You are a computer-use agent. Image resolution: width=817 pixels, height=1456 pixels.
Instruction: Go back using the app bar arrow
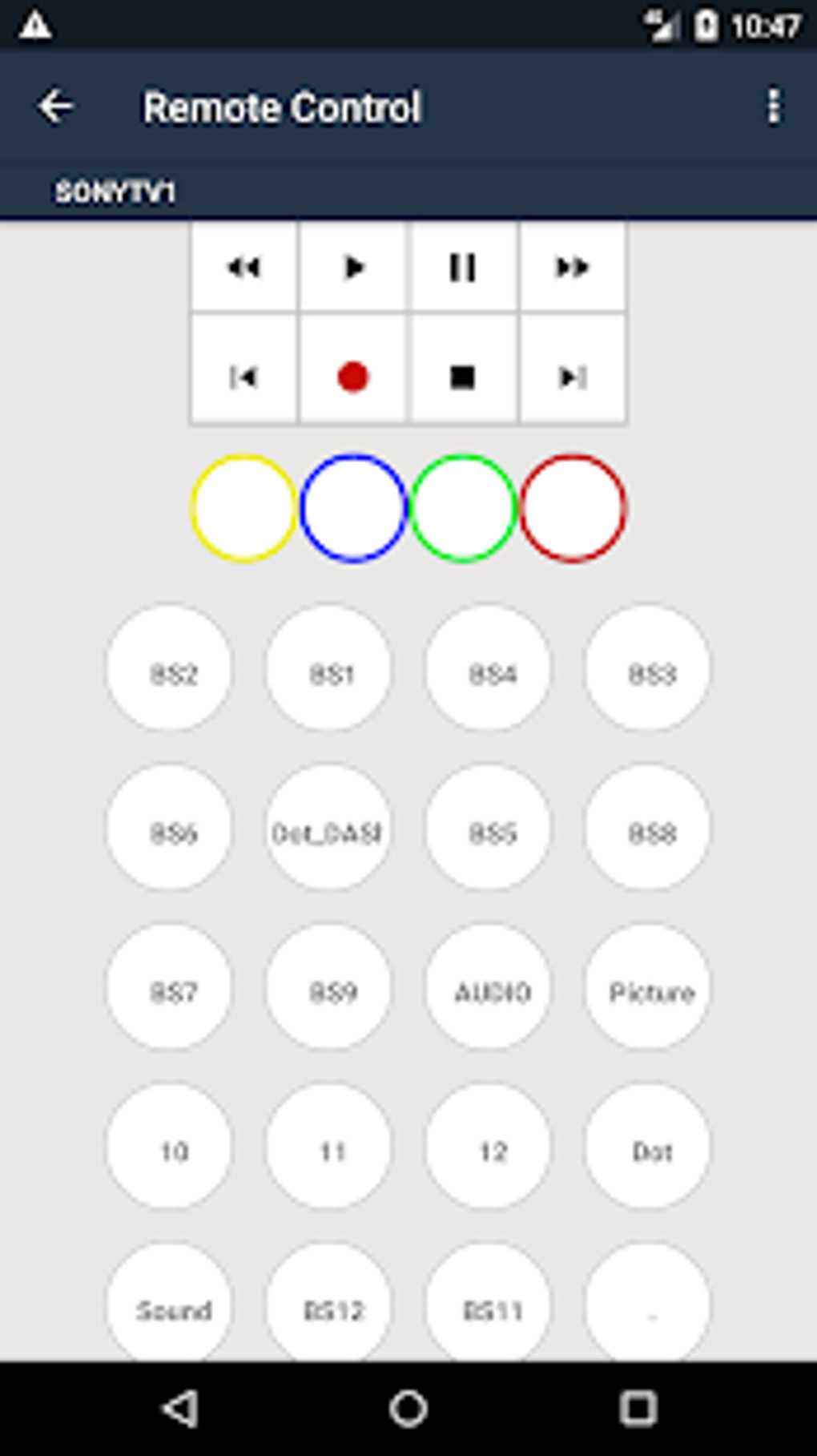click(56, 107)
